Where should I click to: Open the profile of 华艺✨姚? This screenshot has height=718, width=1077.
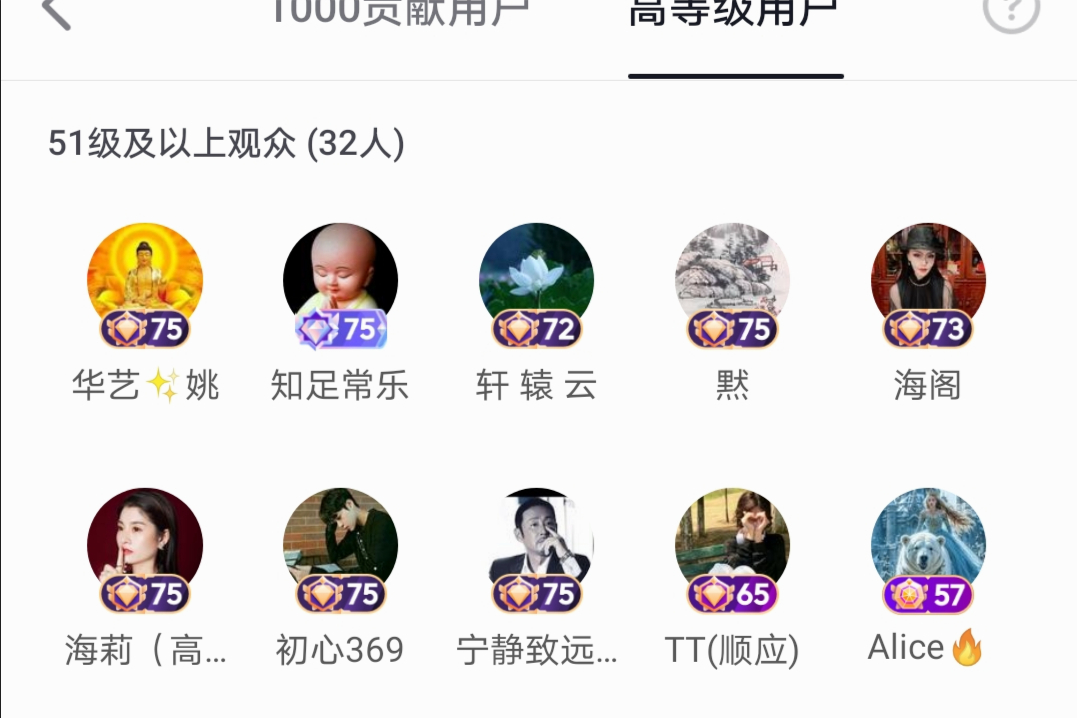click(145, 281)
